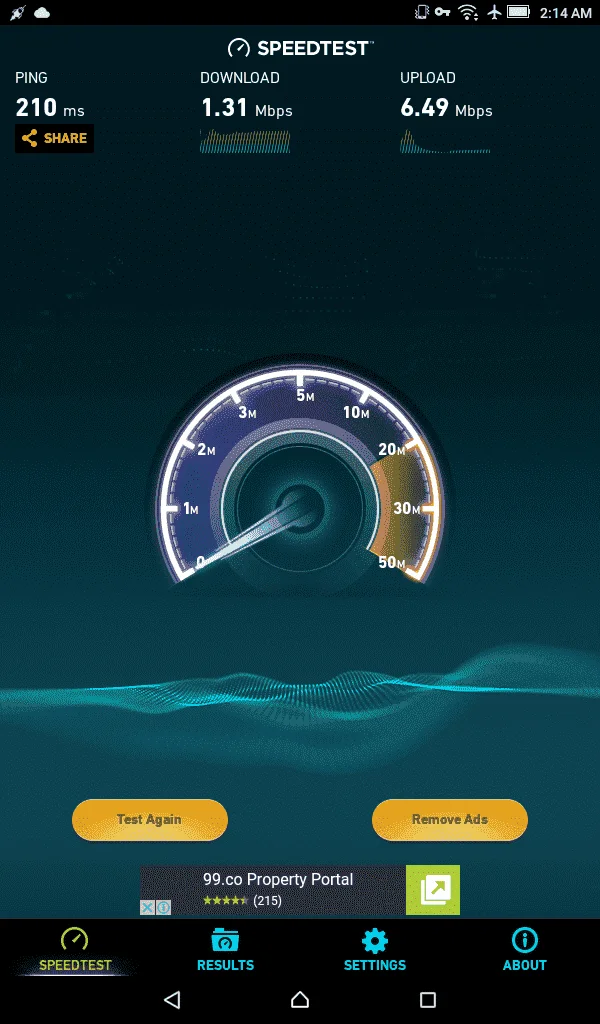Viewport: 600px width, 1024px height.
Task: Select the Speedtest tab
Action: 75,950
